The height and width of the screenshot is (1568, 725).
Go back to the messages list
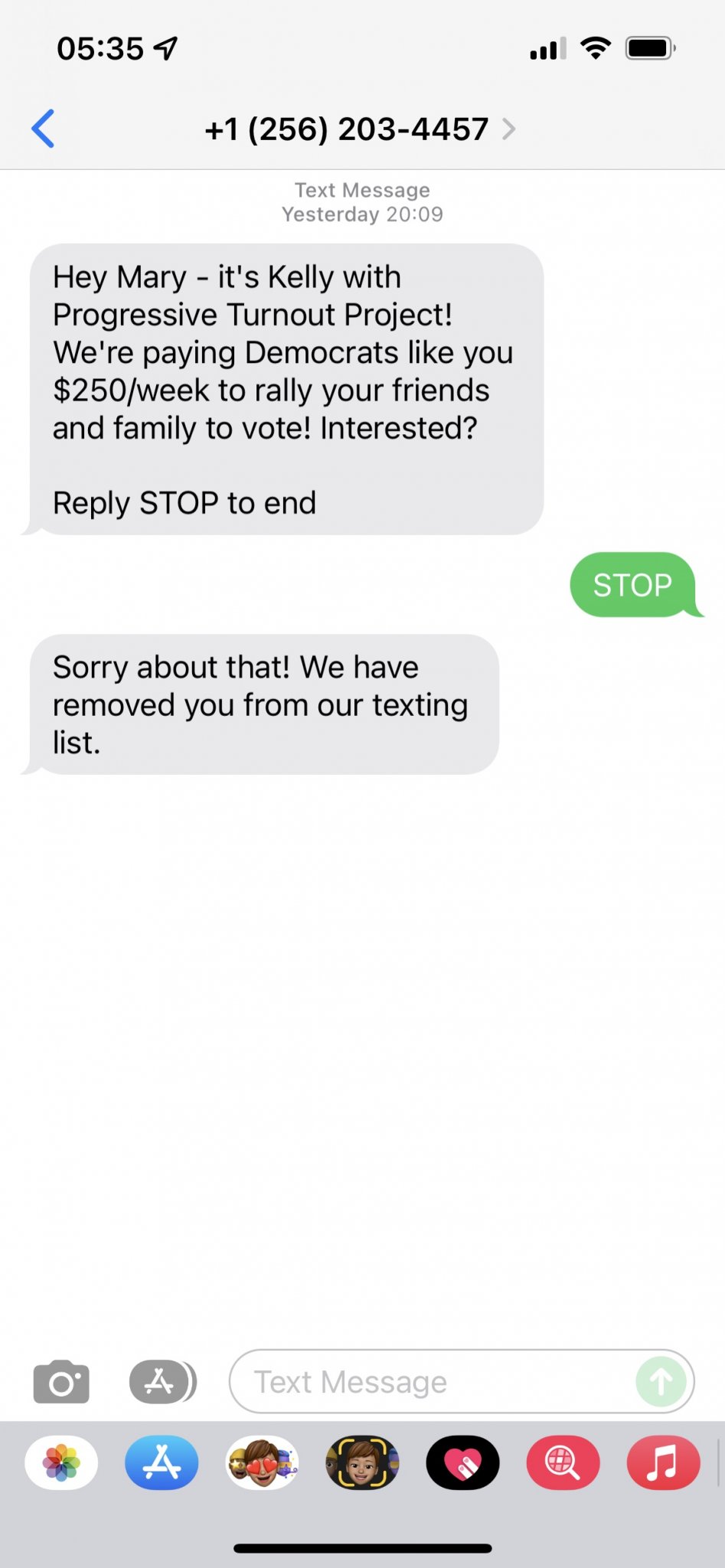tap(43, 129)
